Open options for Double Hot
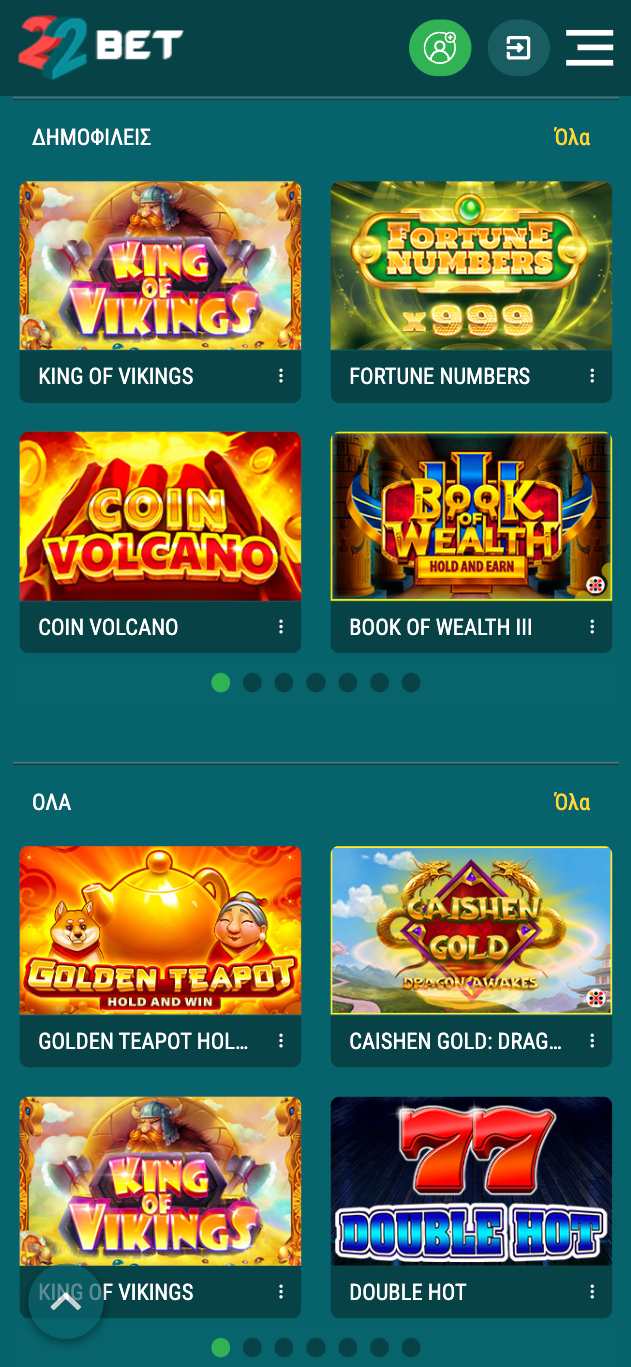 592,1292
